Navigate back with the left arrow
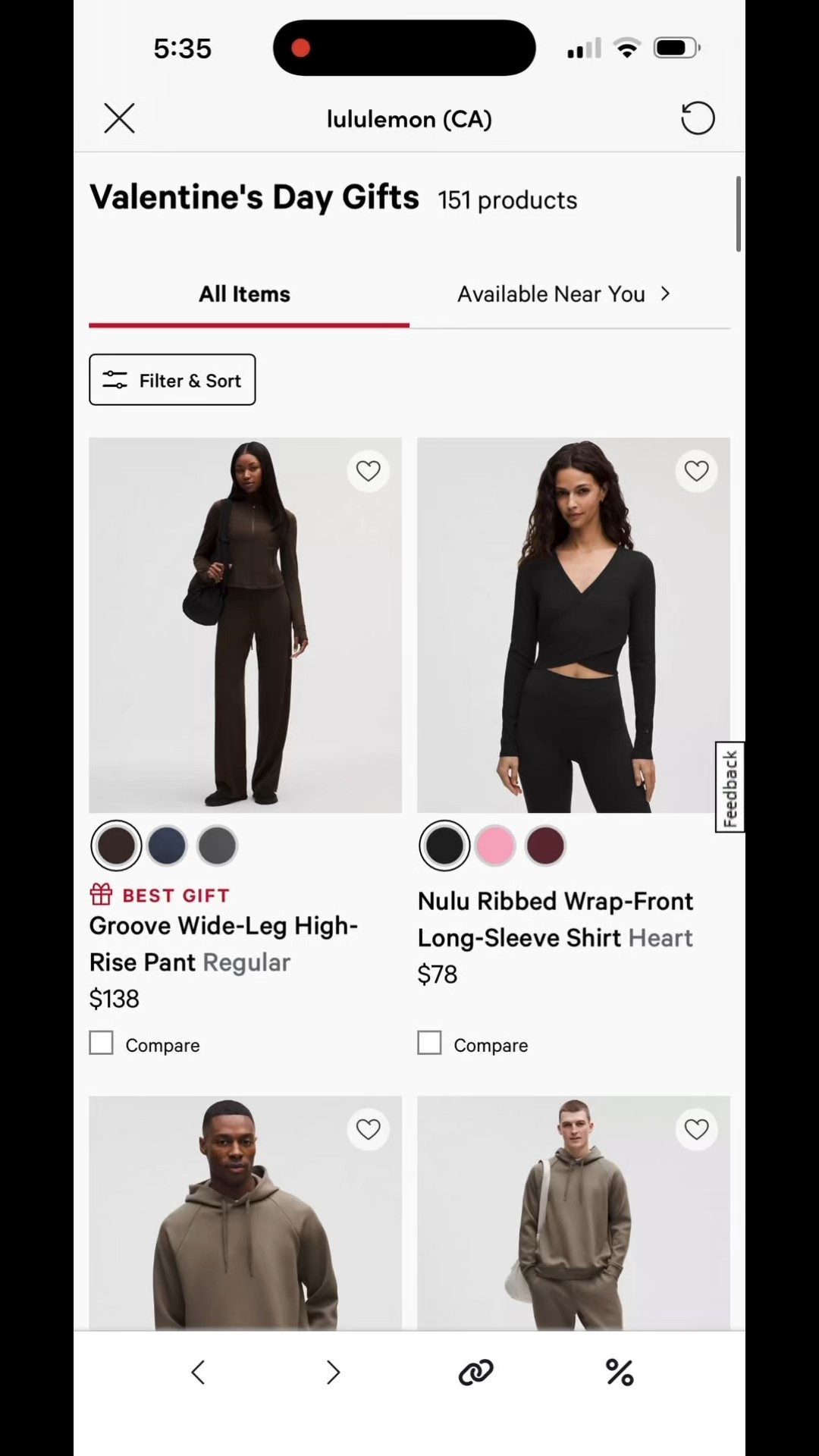The height and width of the screenshot is (1456, 819). 198,1372
